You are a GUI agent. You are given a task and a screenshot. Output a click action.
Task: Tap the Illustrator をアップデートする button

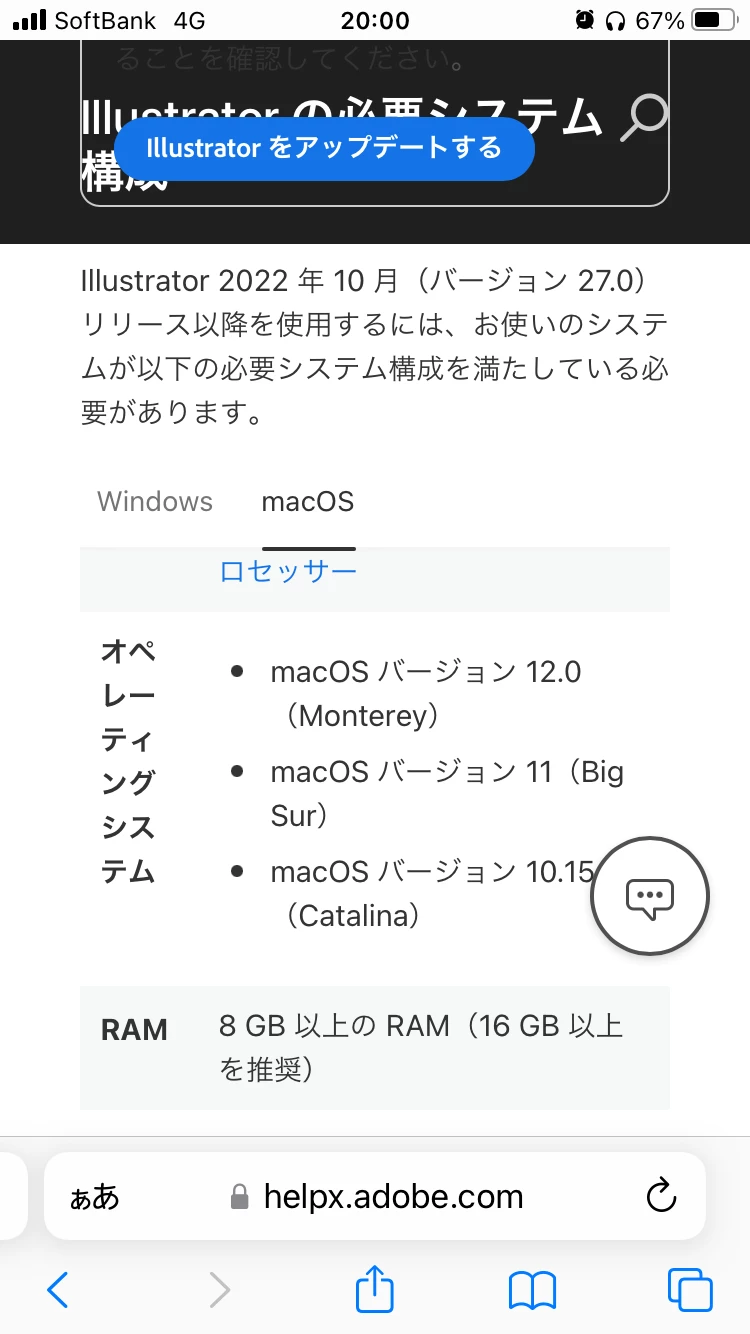pyautogui.click(x=323, y=149)
